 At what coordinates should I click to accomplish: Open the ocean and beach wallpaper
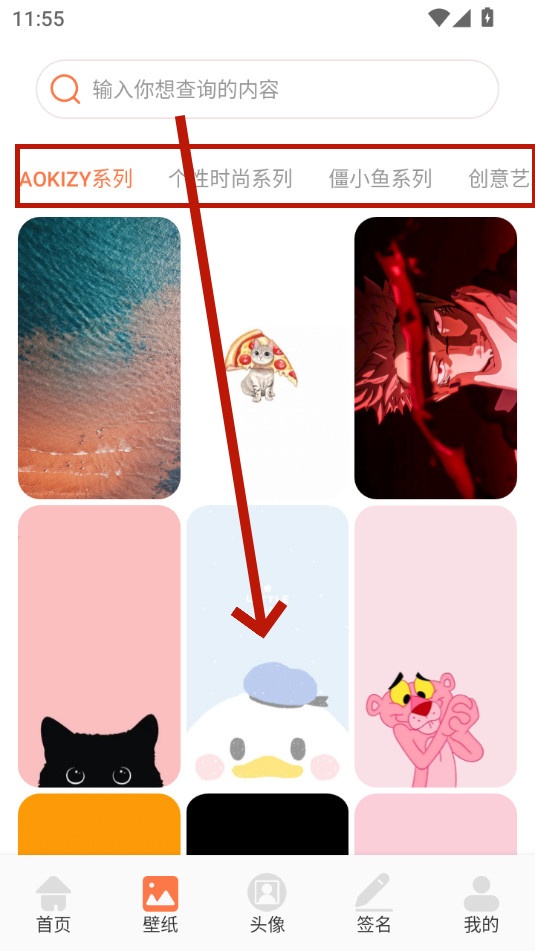tap(99, 358)
